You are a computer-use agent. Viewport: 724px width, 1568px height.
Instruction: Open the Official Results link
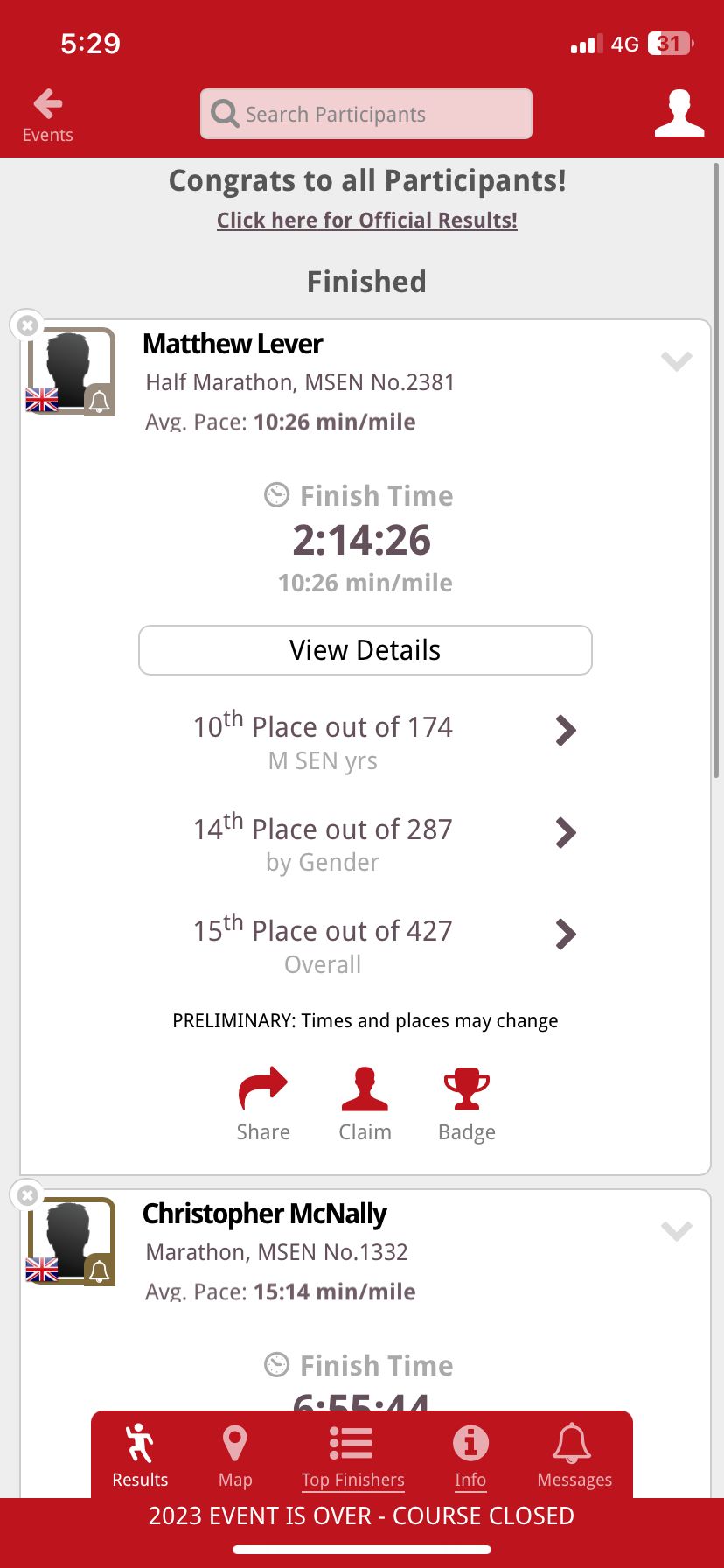(x=366, y=220)
